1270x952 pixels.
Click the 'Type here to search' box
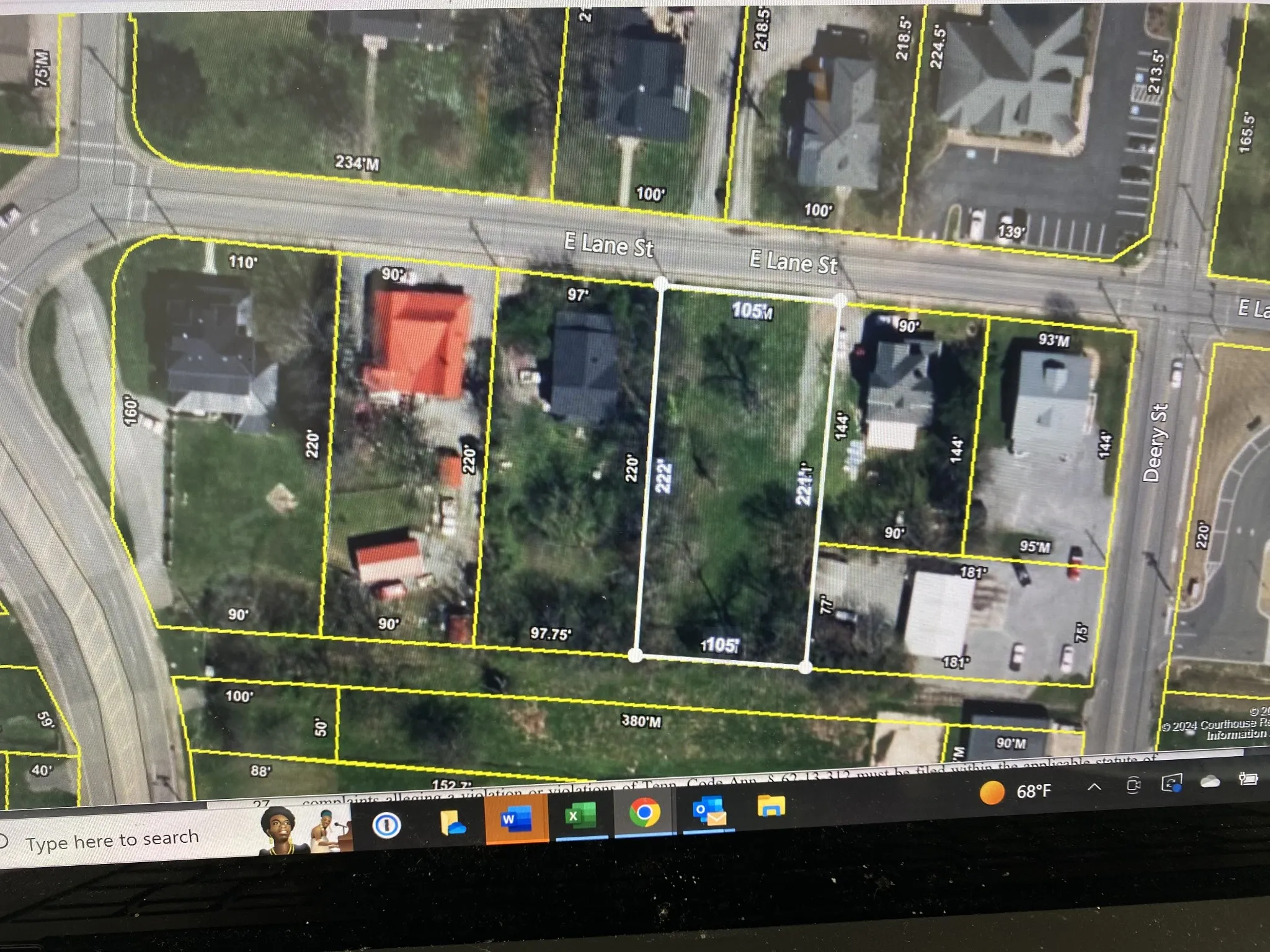[112, 840]
